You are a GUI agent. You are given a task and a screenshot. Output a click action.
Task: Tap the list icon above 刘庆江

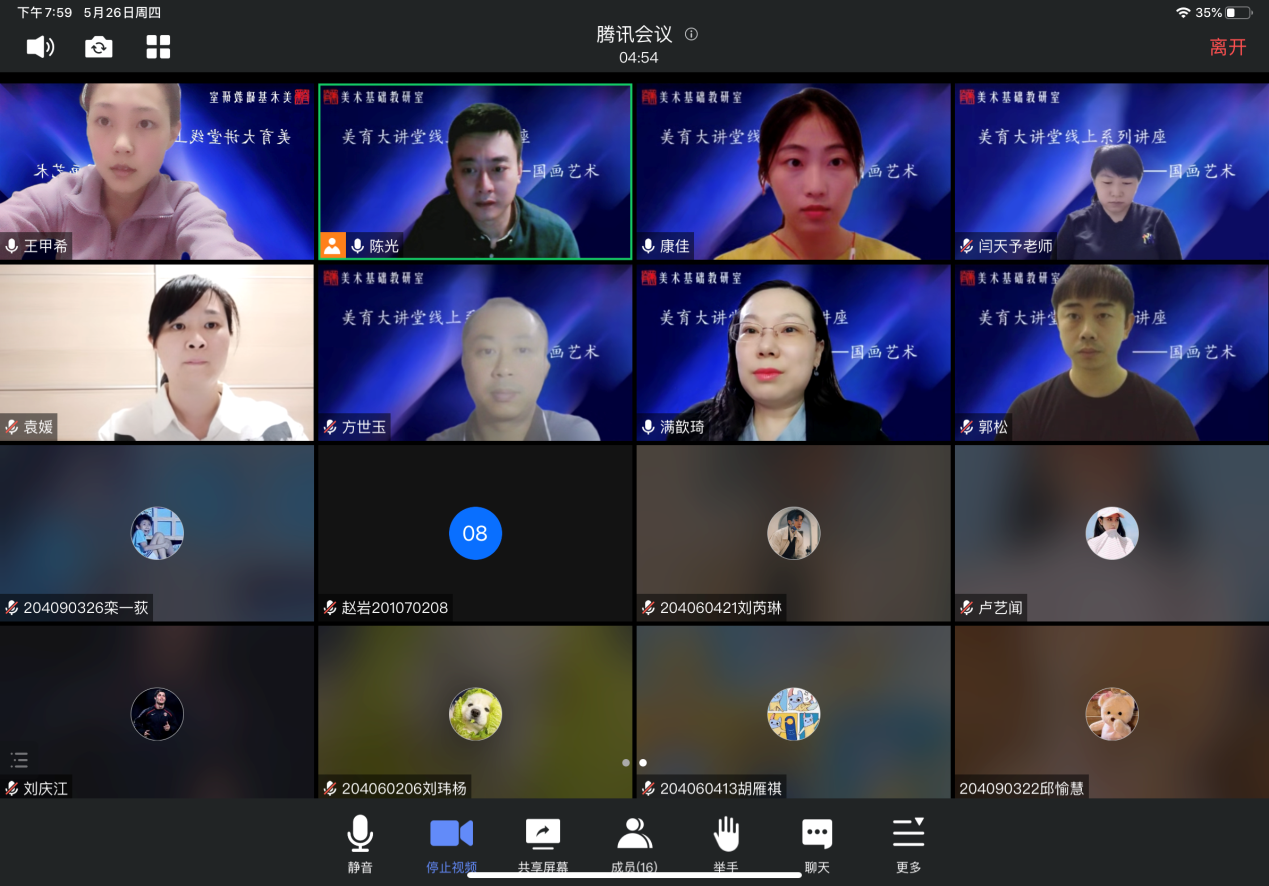pos(20,760)
